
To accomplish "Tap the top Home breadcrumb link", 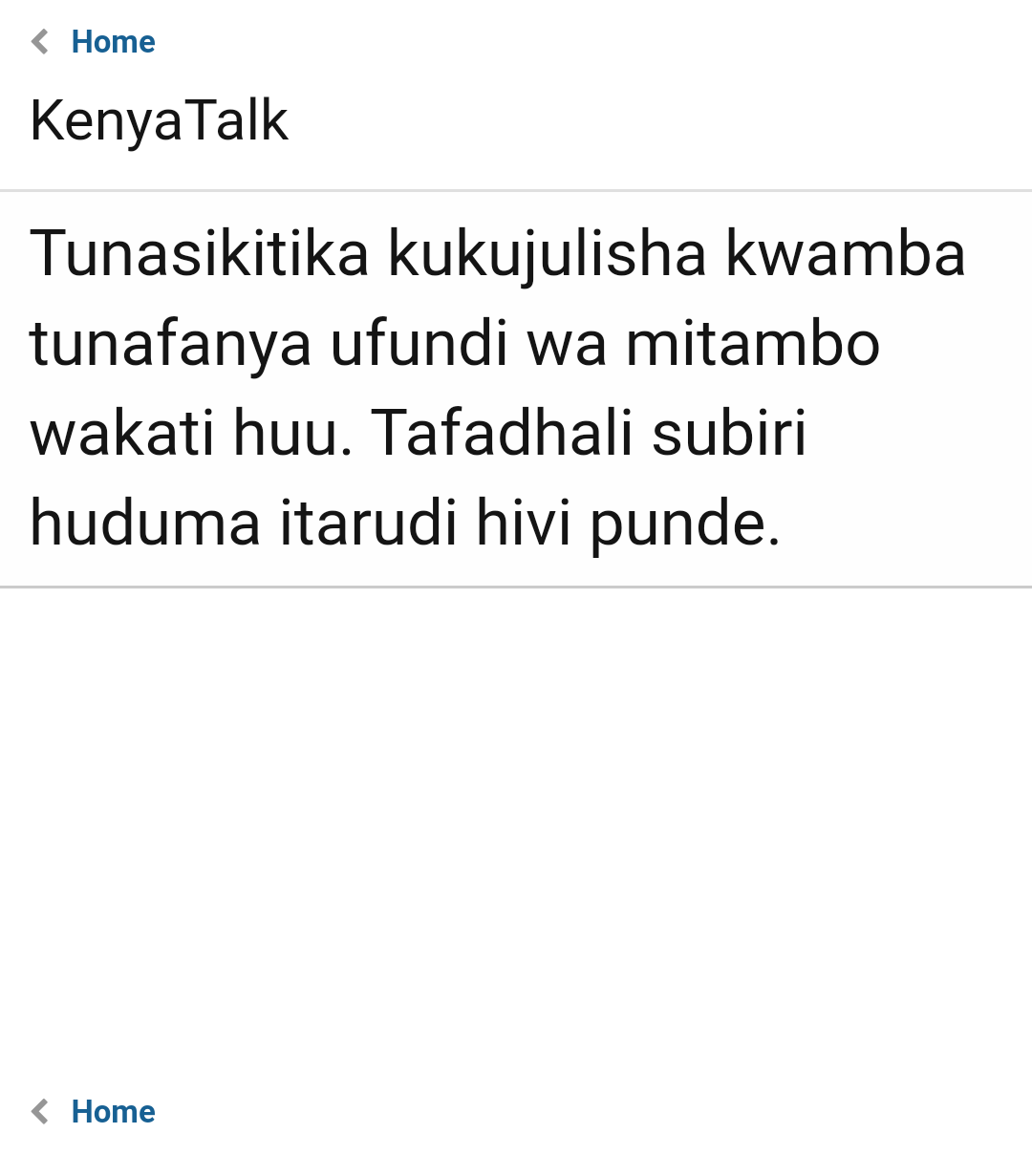I will coord(113,42).
